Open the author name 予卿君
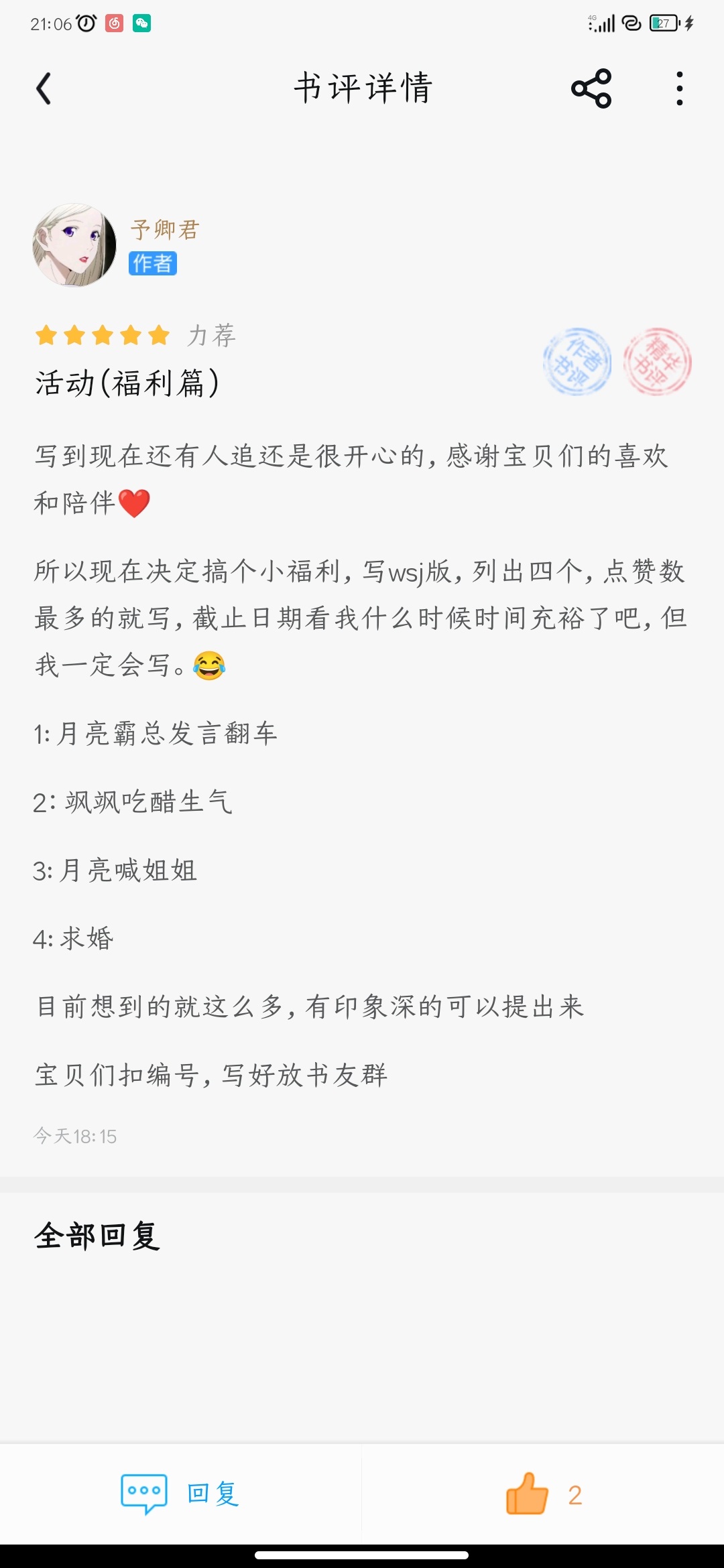Viewport: 724px width, 1568px height. (165, 230)
